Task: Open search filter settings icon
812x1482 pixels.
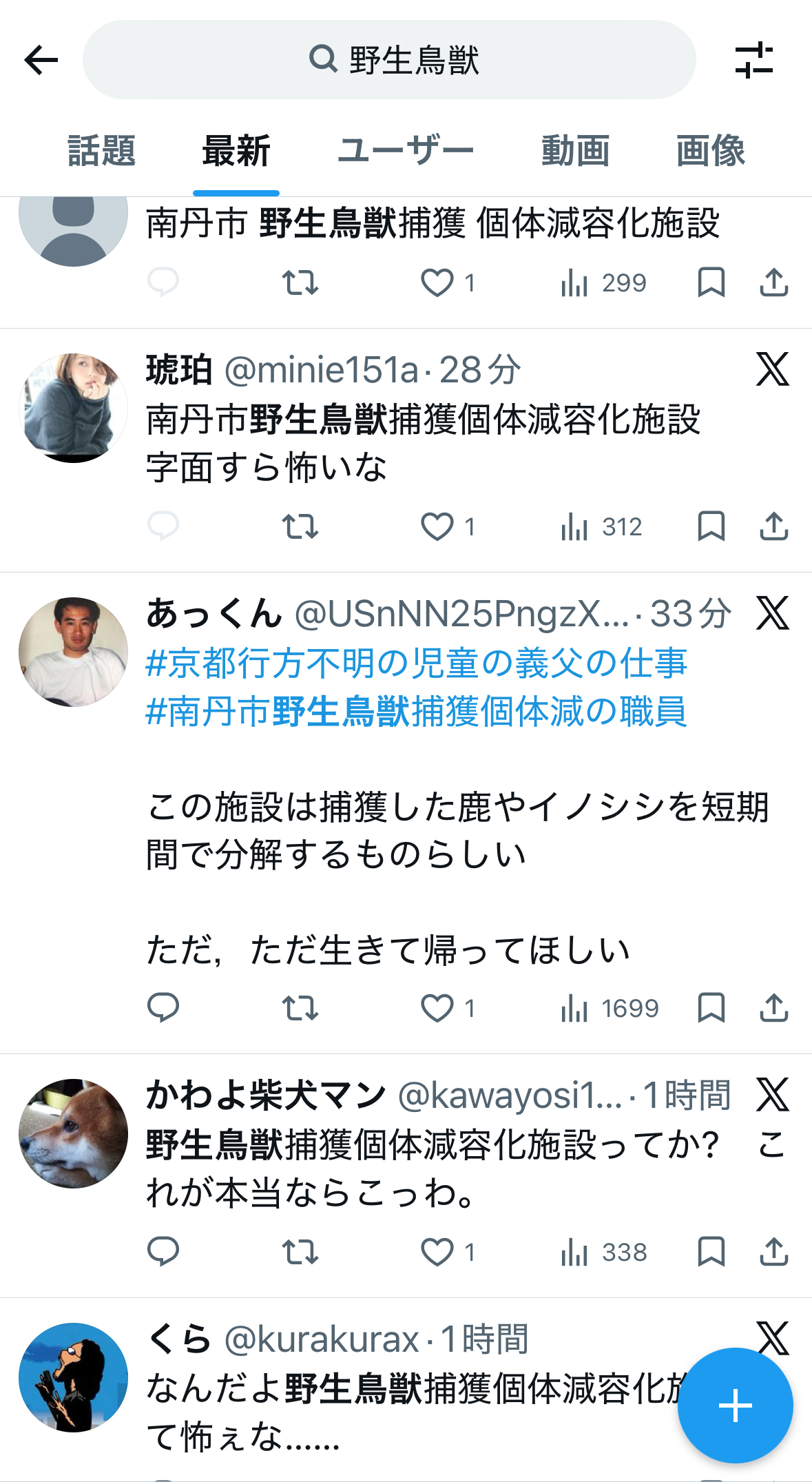Action: coord(754,60)
